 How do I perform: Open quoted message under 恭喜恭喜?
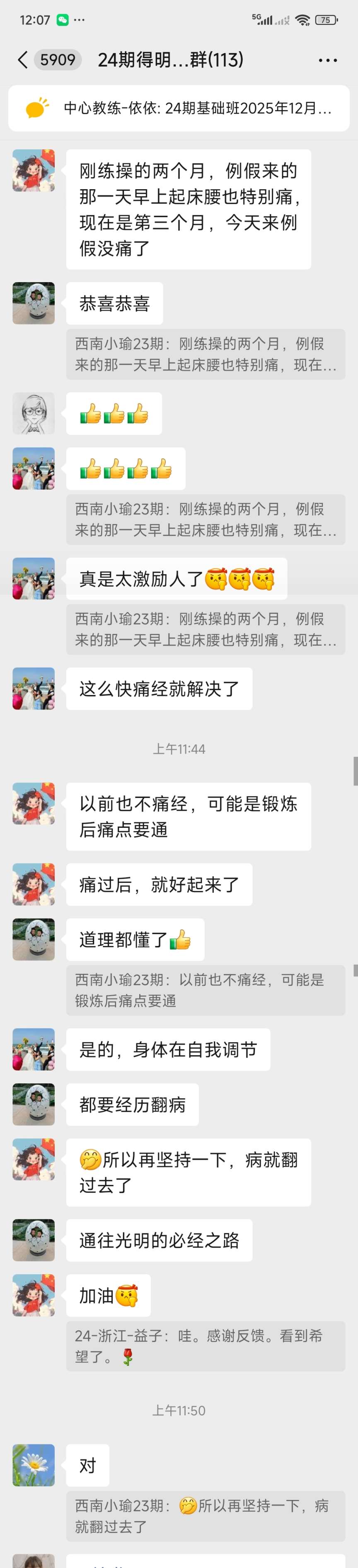[x=206, y=354]
